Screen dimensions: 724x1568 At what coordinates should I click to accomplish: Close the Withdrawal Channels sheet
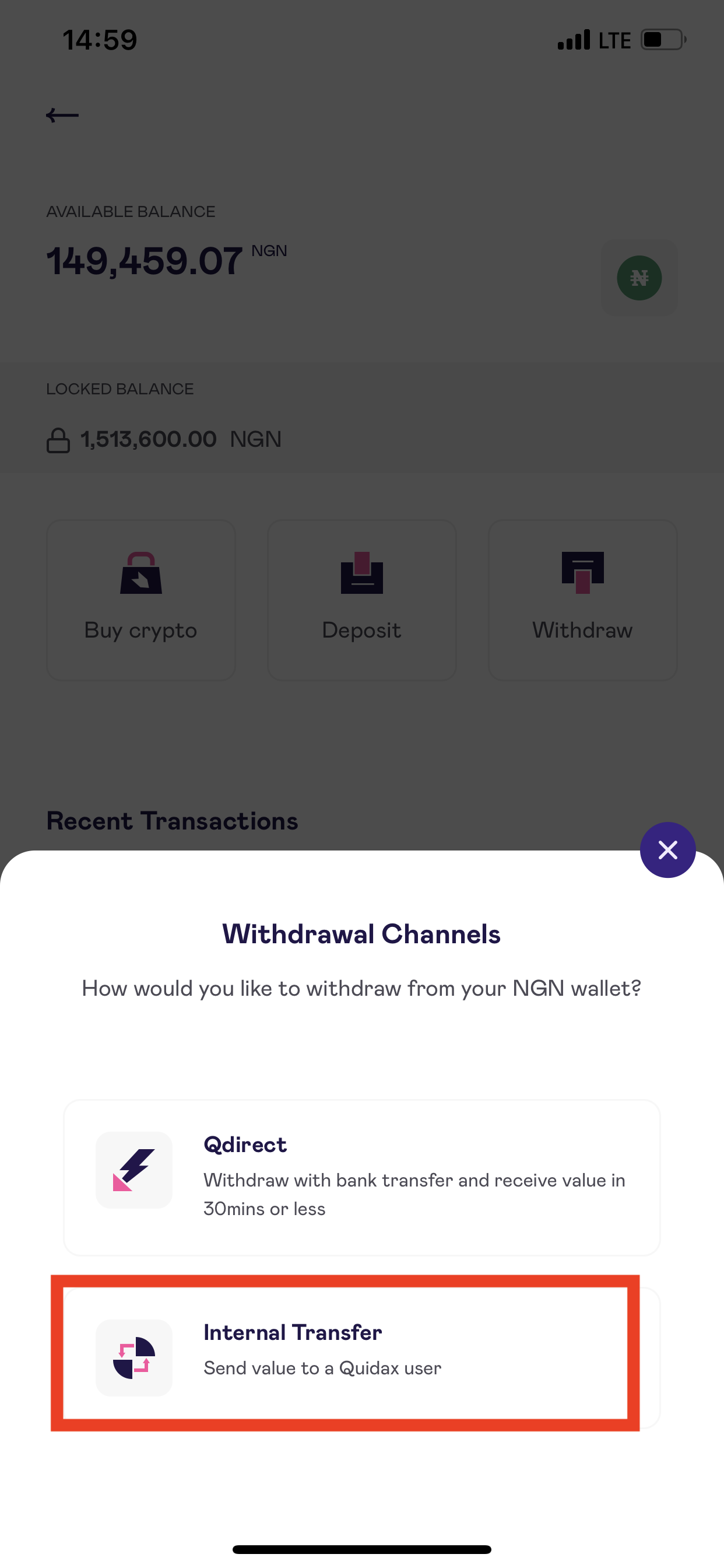pyautogui.click(x=667, y=850)
